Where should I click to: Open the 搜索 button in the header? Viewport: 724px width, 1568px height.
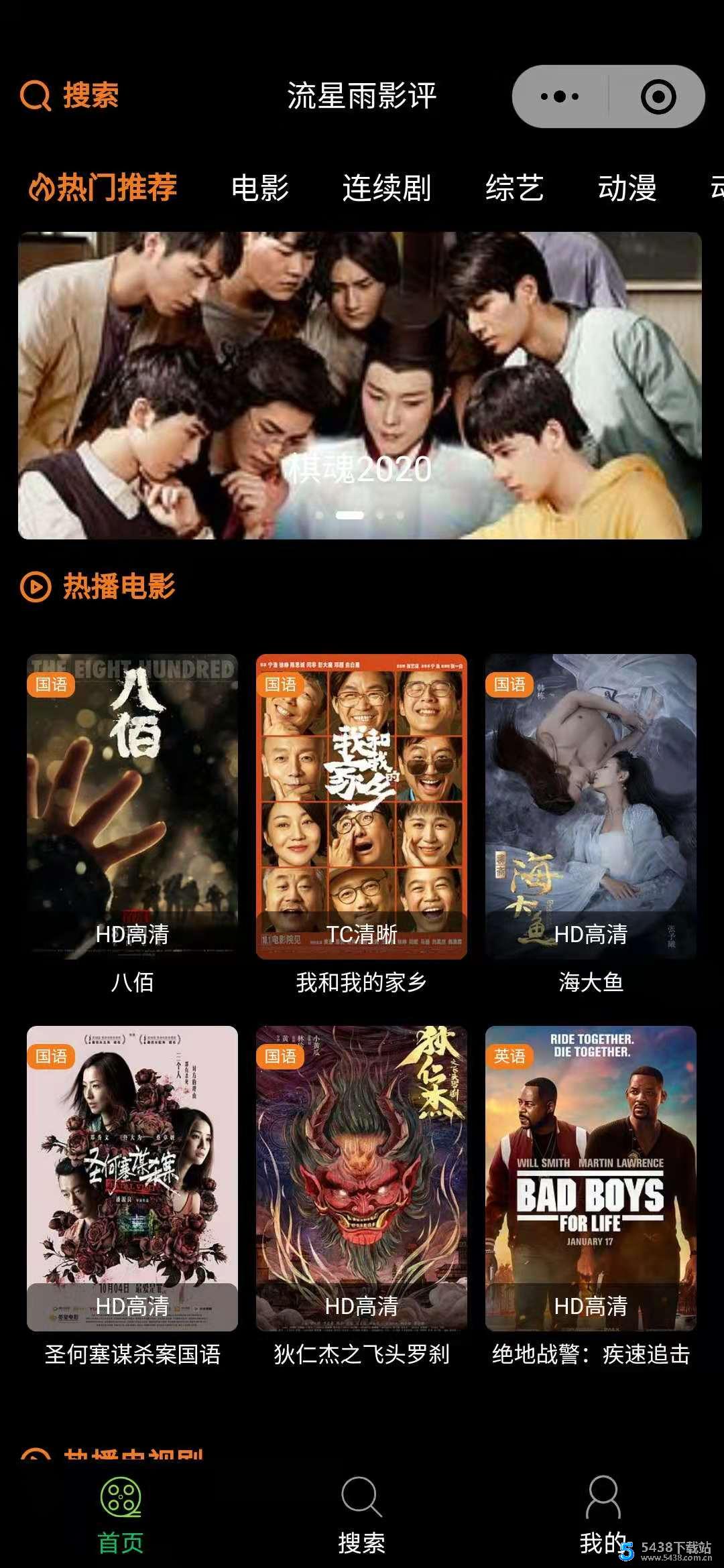tap(70, 96)
